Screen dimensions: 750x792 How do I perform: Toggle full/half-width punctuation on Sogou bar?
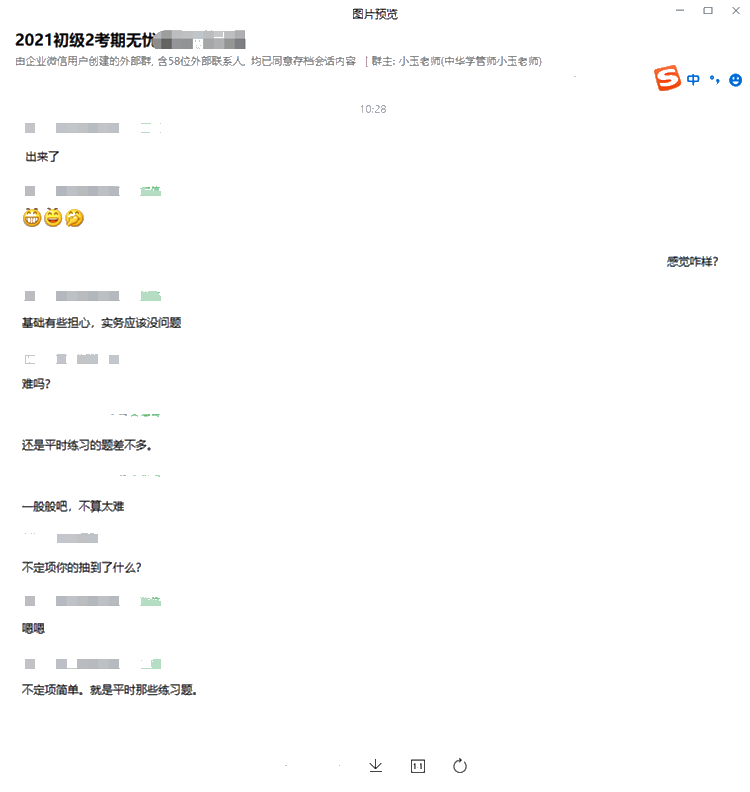pyautogui.click(x=714, y=79)
